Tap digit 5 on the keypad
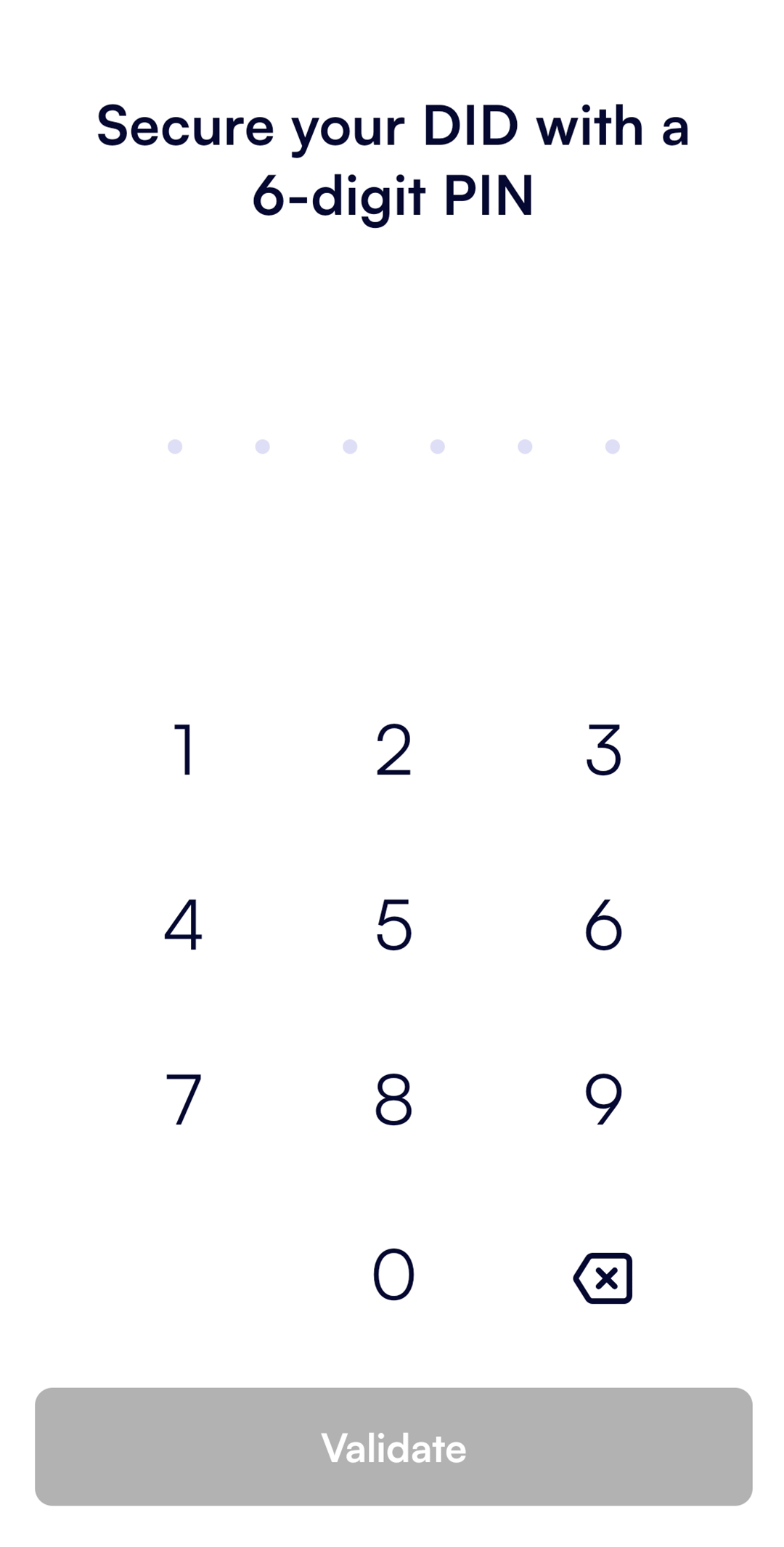The height and width of the screenshot is (1547, 784). (x=393, y=924)
